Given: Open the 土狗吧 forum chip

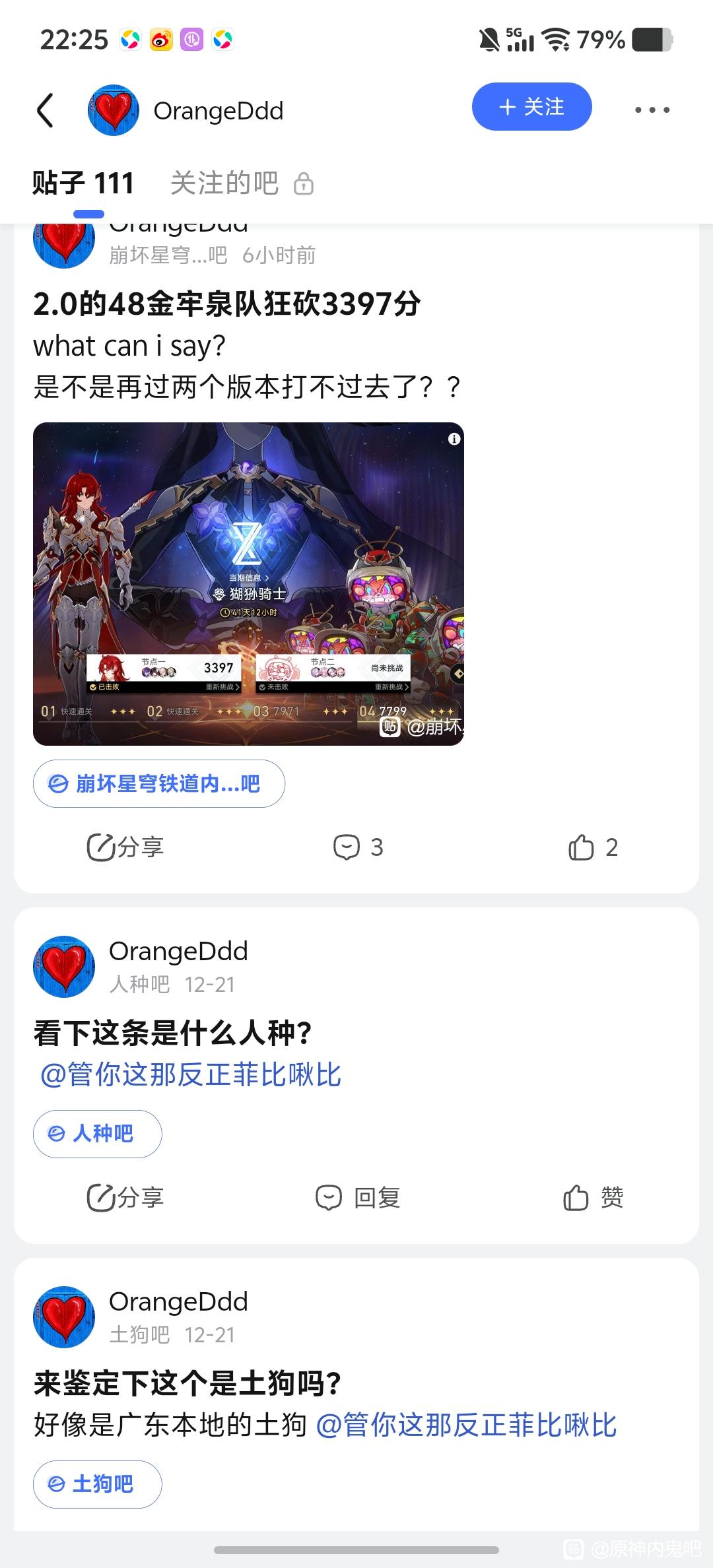Looking at the screenshot, I should click(x=97, y=1484).
